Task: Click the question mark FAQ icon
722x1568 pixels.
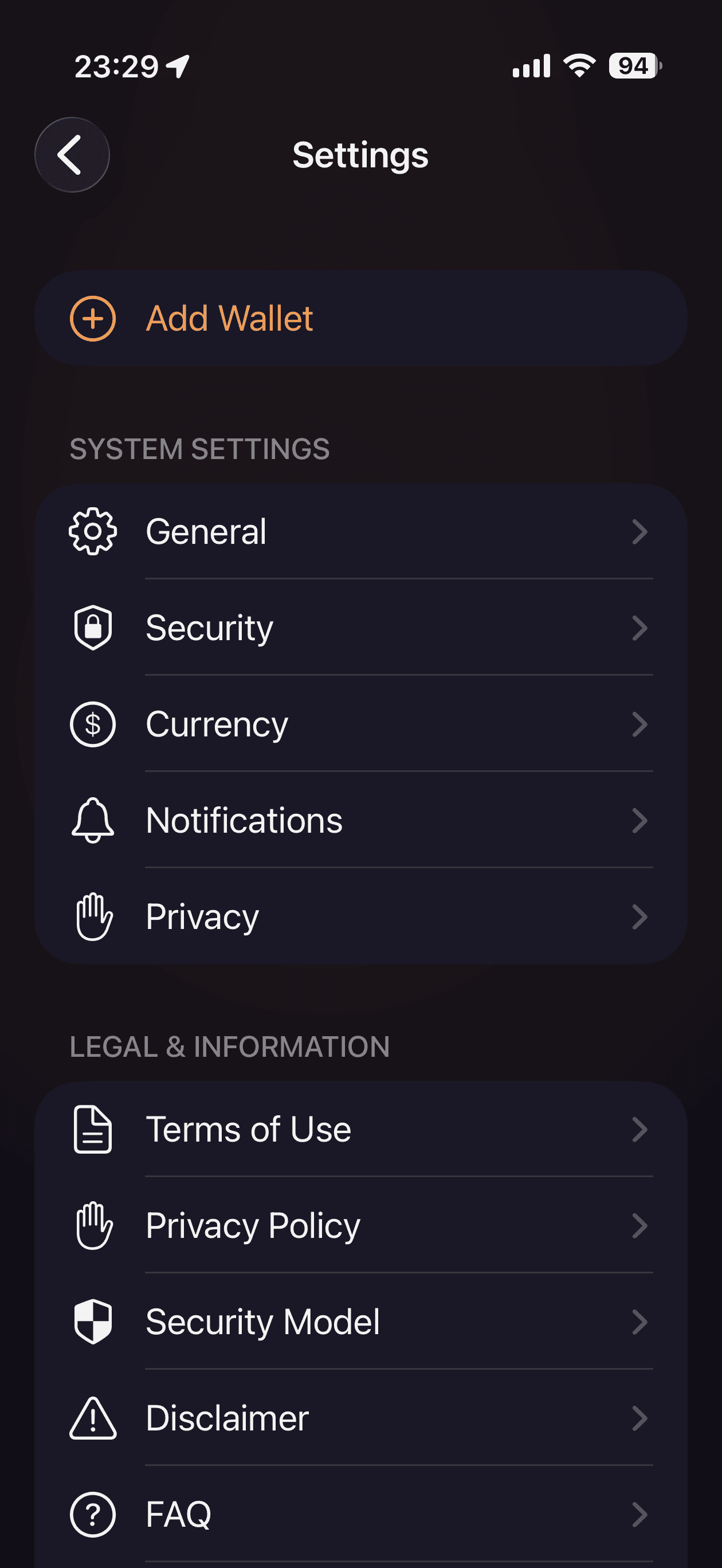Action: (x=93, y=1515)
